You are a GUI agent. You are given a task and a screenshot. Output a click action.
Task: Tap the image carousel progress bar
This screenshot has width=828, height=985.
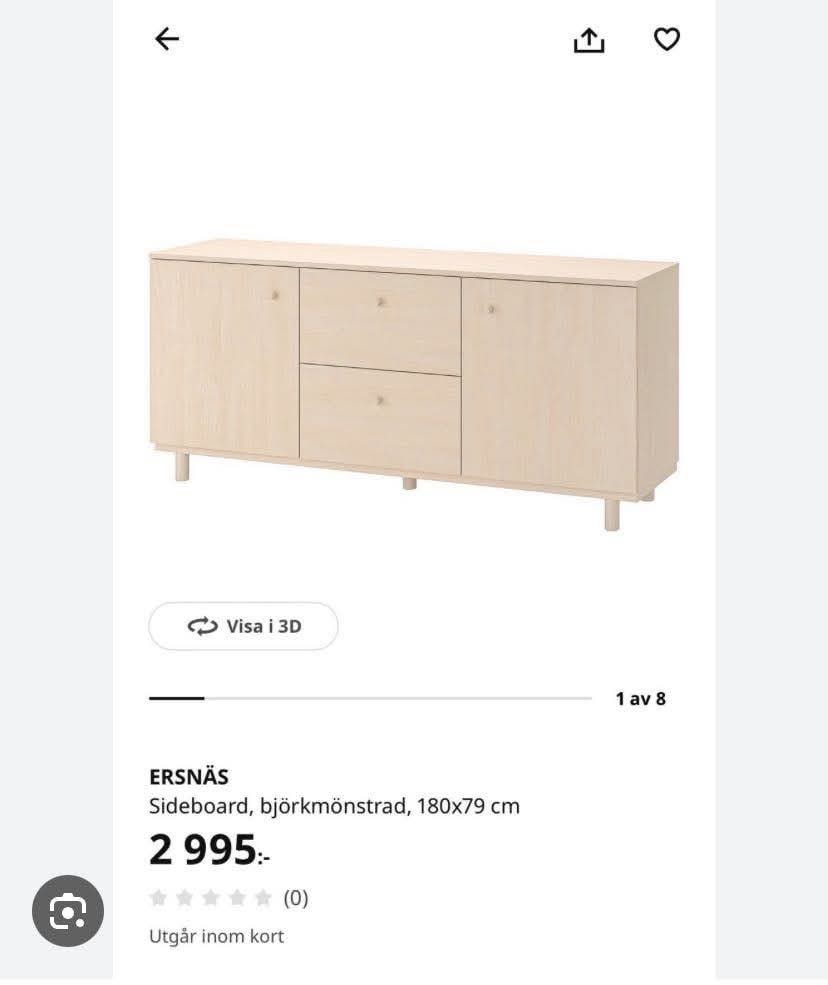(x=370, y=697)
